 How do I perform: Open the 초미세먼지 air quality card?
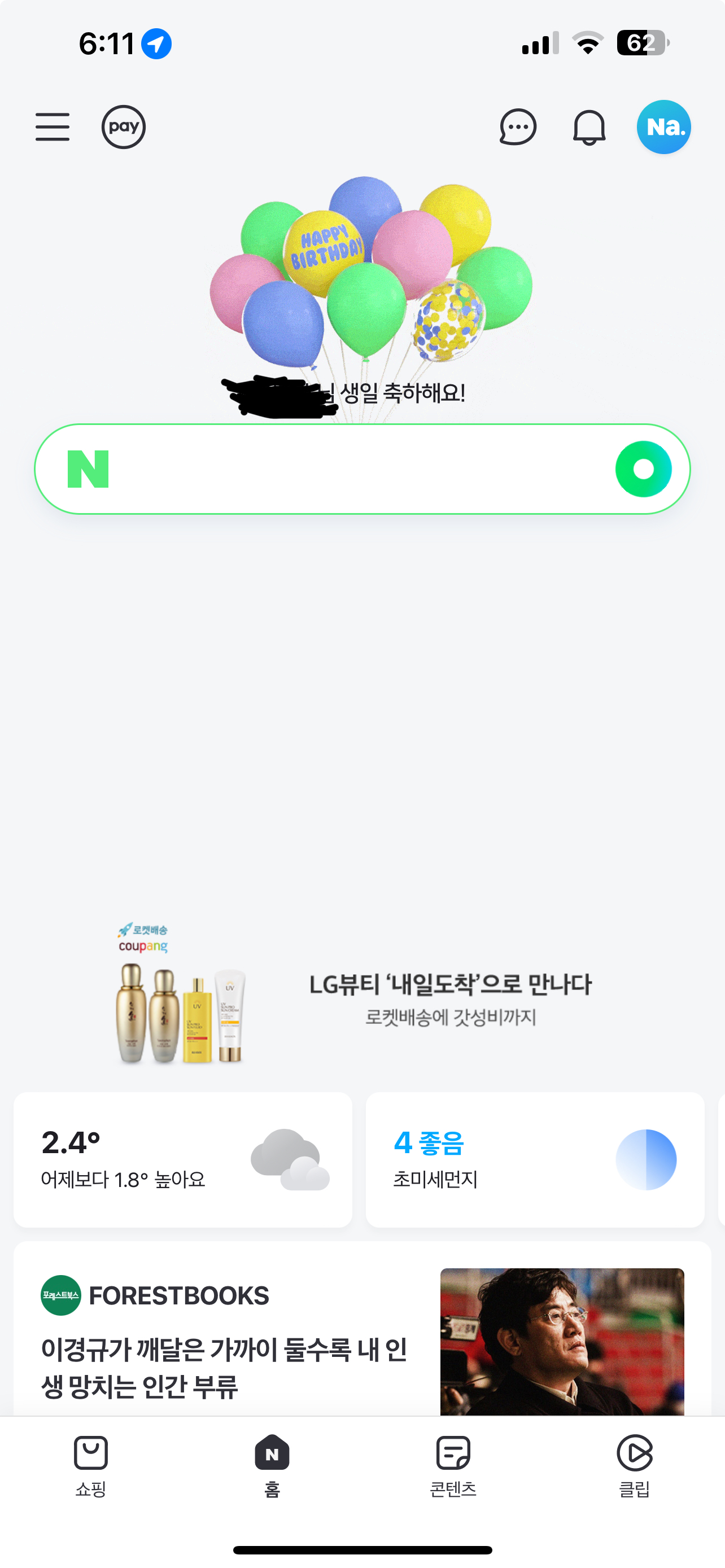tap(535, 1159)
